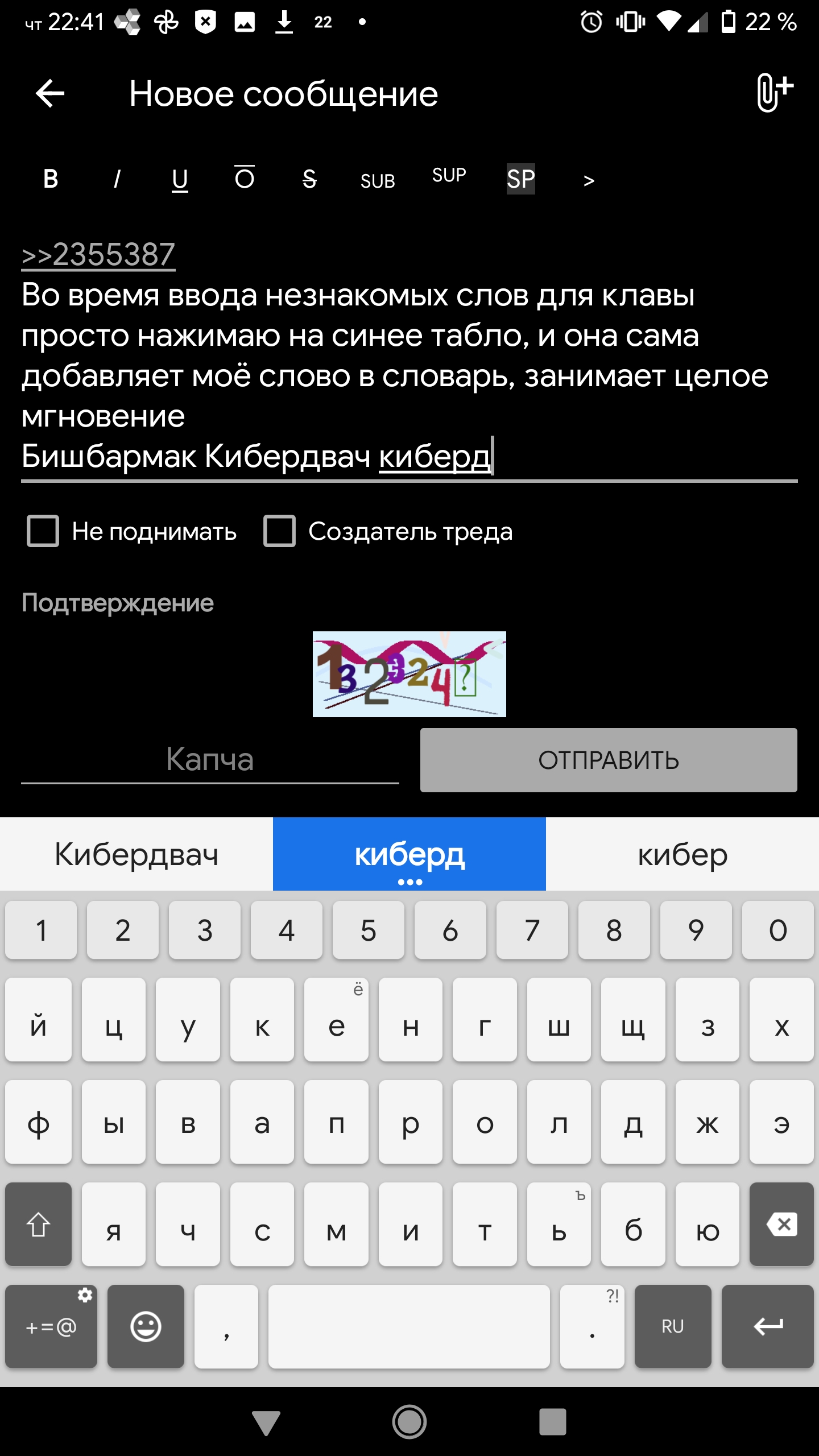Insert quote with the > button
The height and width of the screenshot is (1456, 819).
coord(589,181)
